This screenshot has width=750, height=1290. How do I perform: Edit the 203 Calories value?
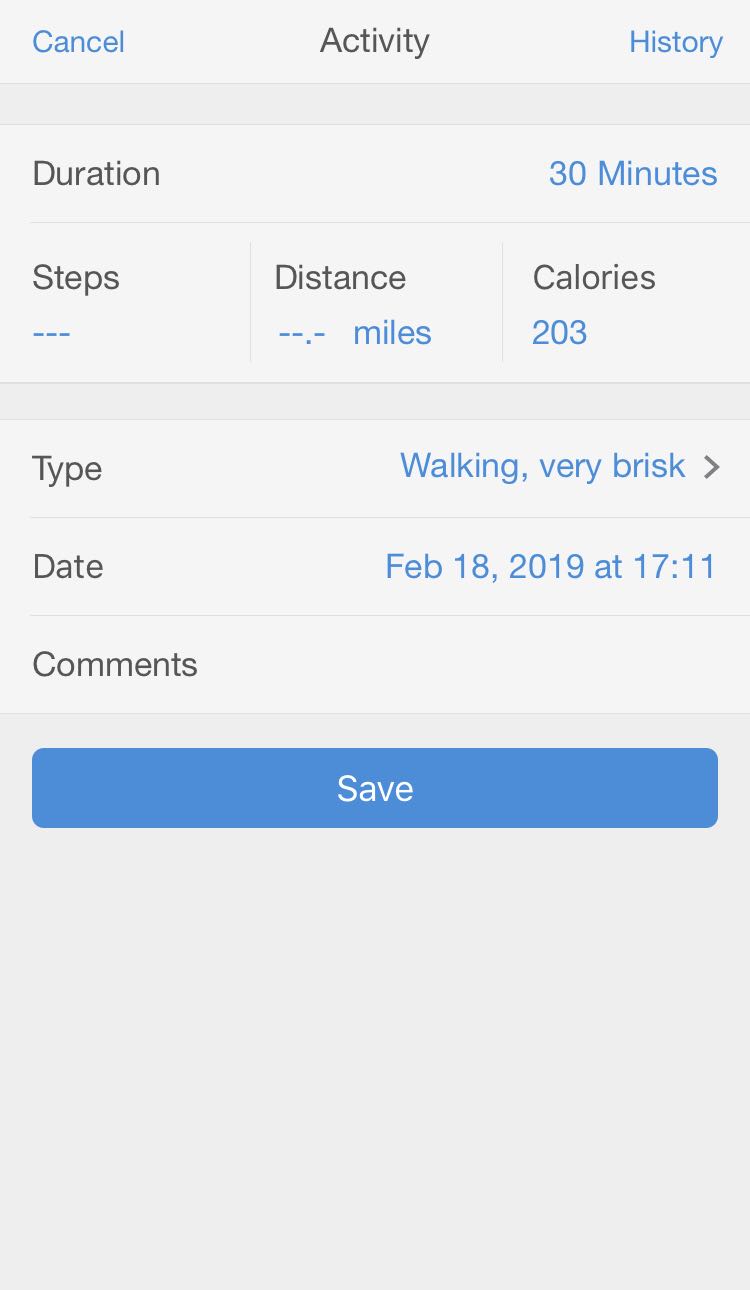(559, 333)
